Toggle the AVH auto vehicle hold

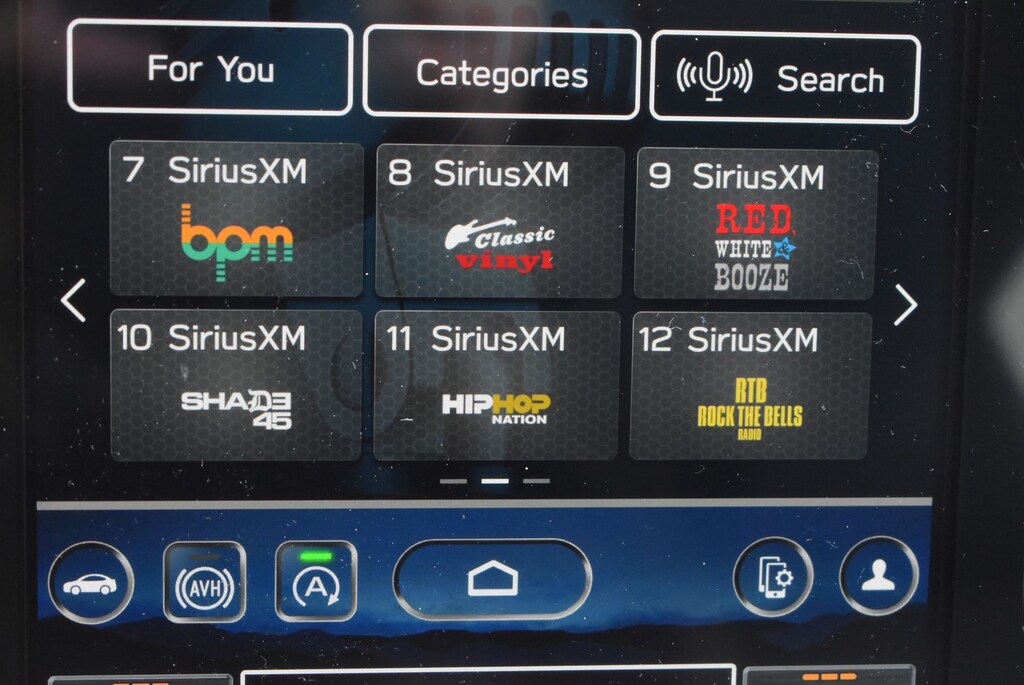click(x=204, y=582)
